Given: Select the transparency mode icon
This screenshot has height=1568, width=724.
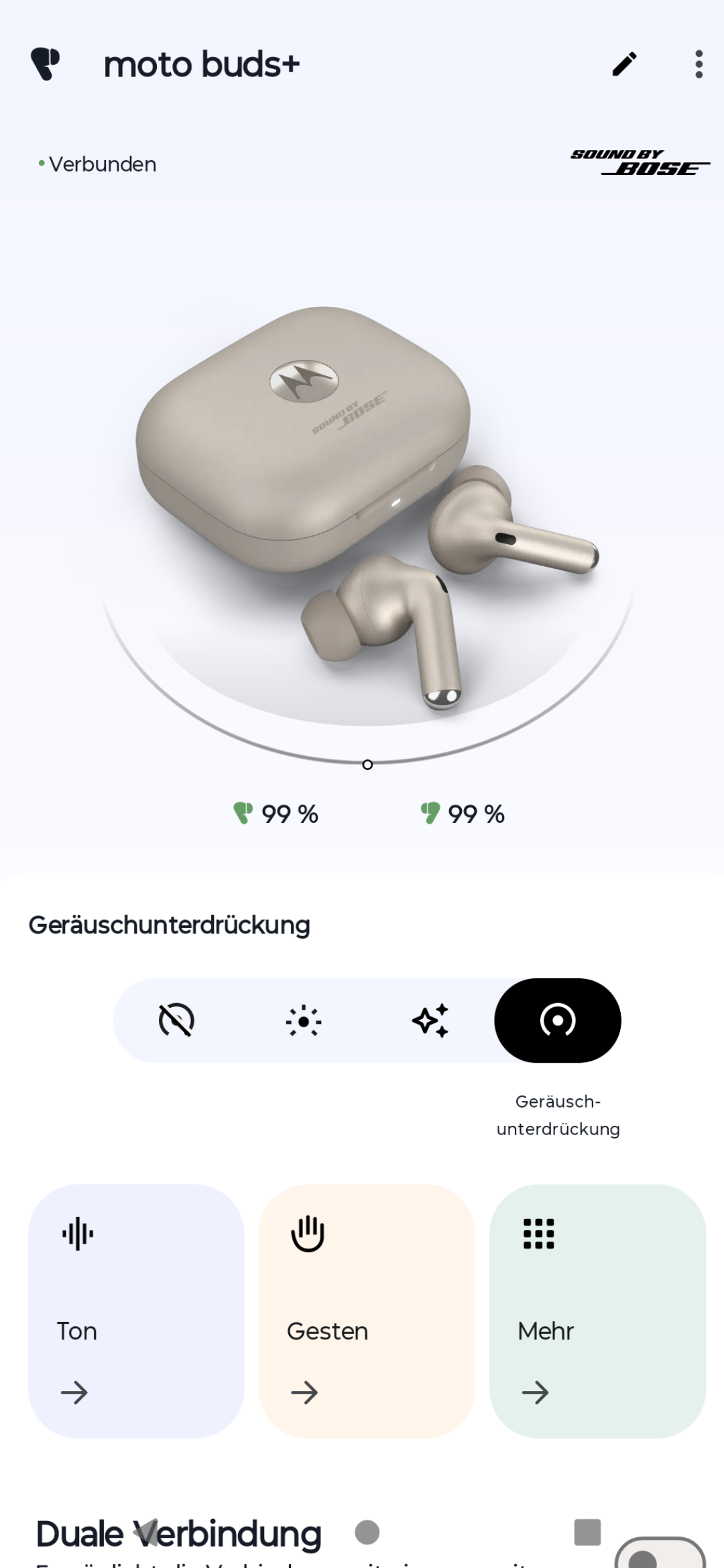Looking at the screenshot, I should pos(304,1020).
